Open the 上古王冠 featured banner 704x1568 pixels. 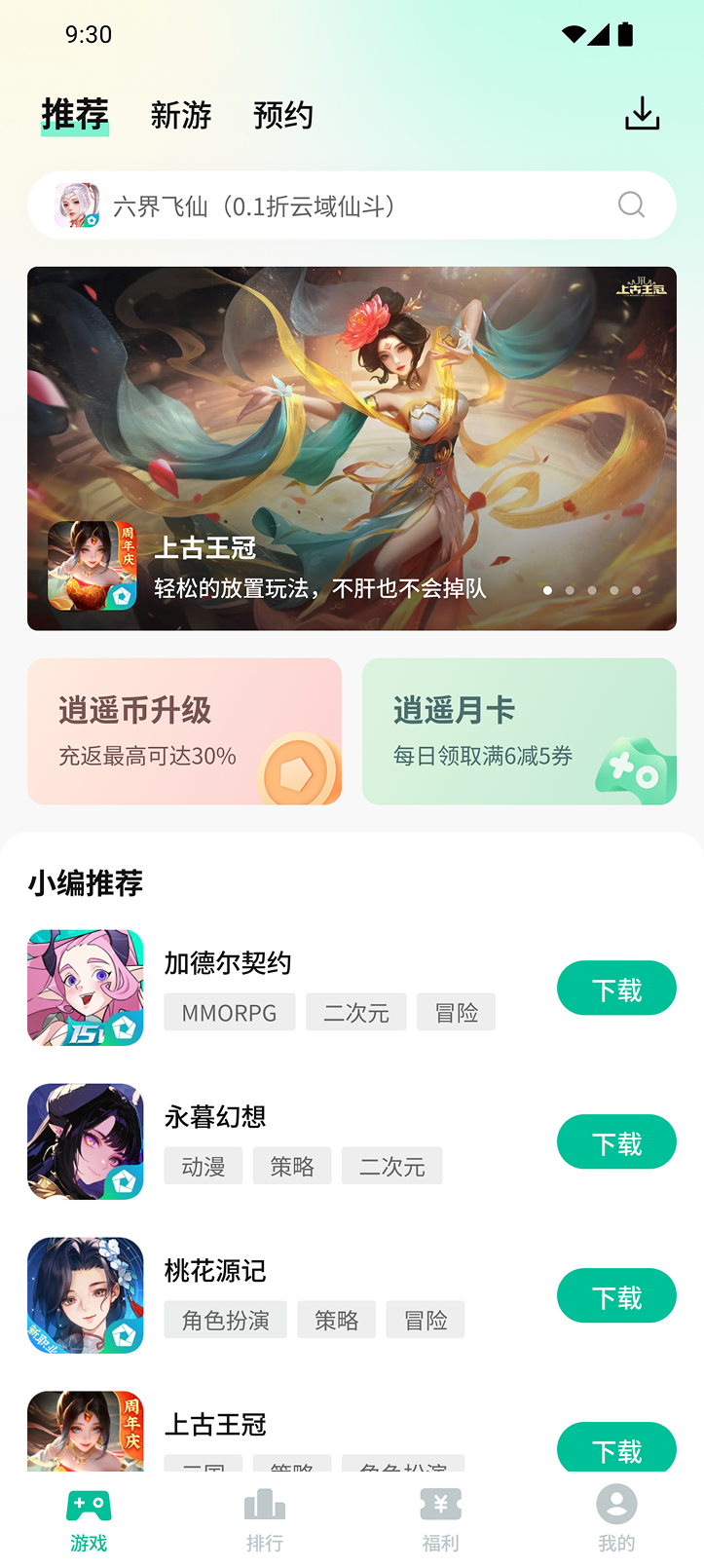(352, 448)
